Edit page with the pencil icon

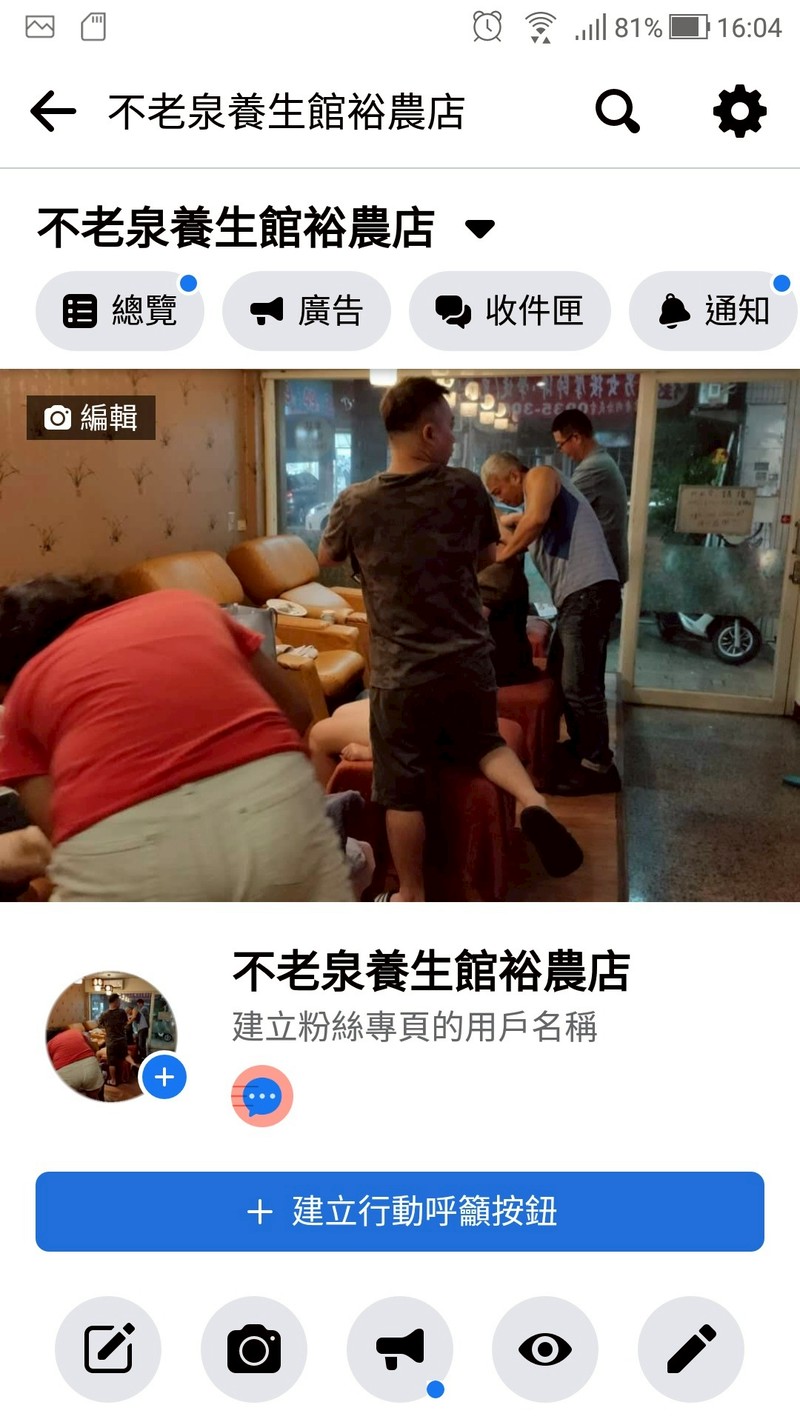[691, 1350]
